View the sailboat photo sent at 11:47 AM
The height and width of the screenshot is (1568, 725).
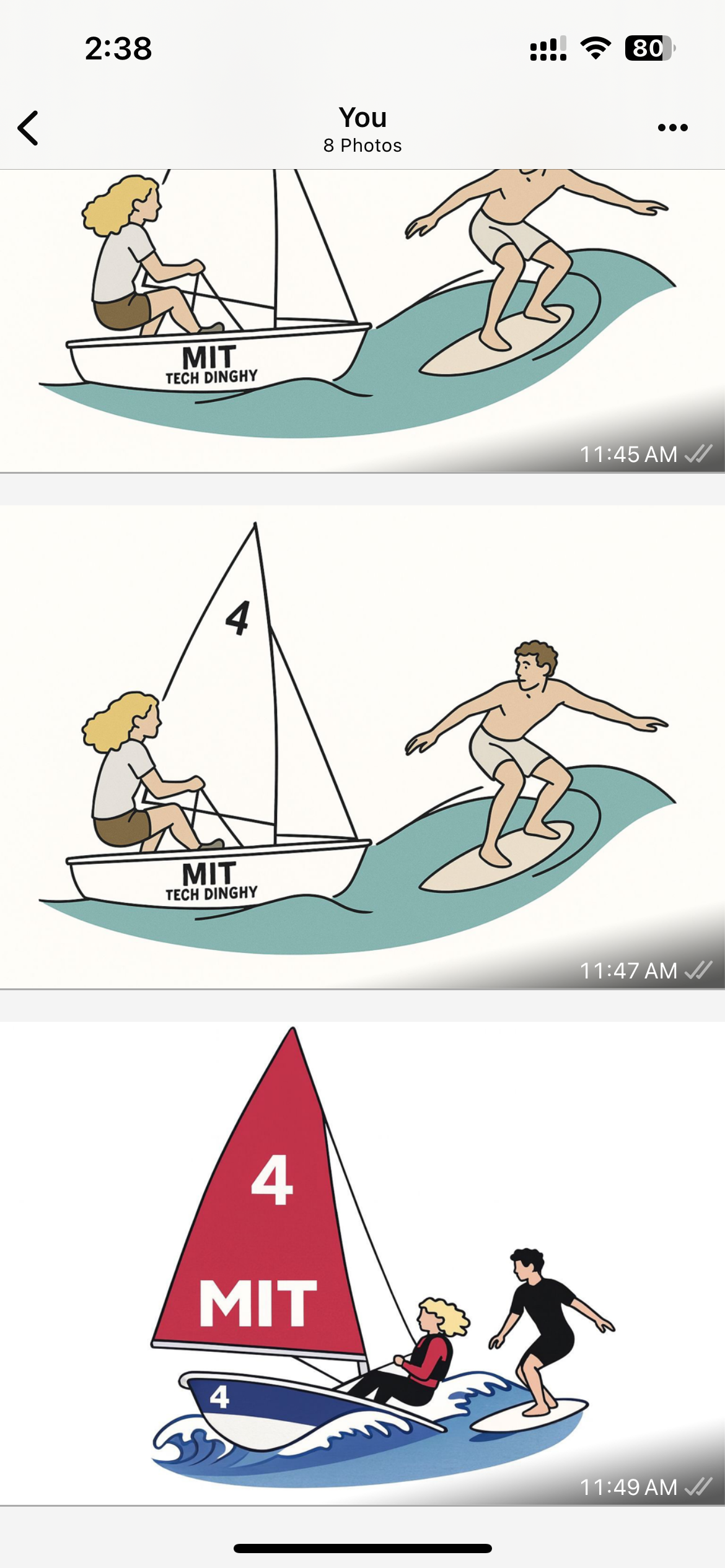[x=362, y=747]
